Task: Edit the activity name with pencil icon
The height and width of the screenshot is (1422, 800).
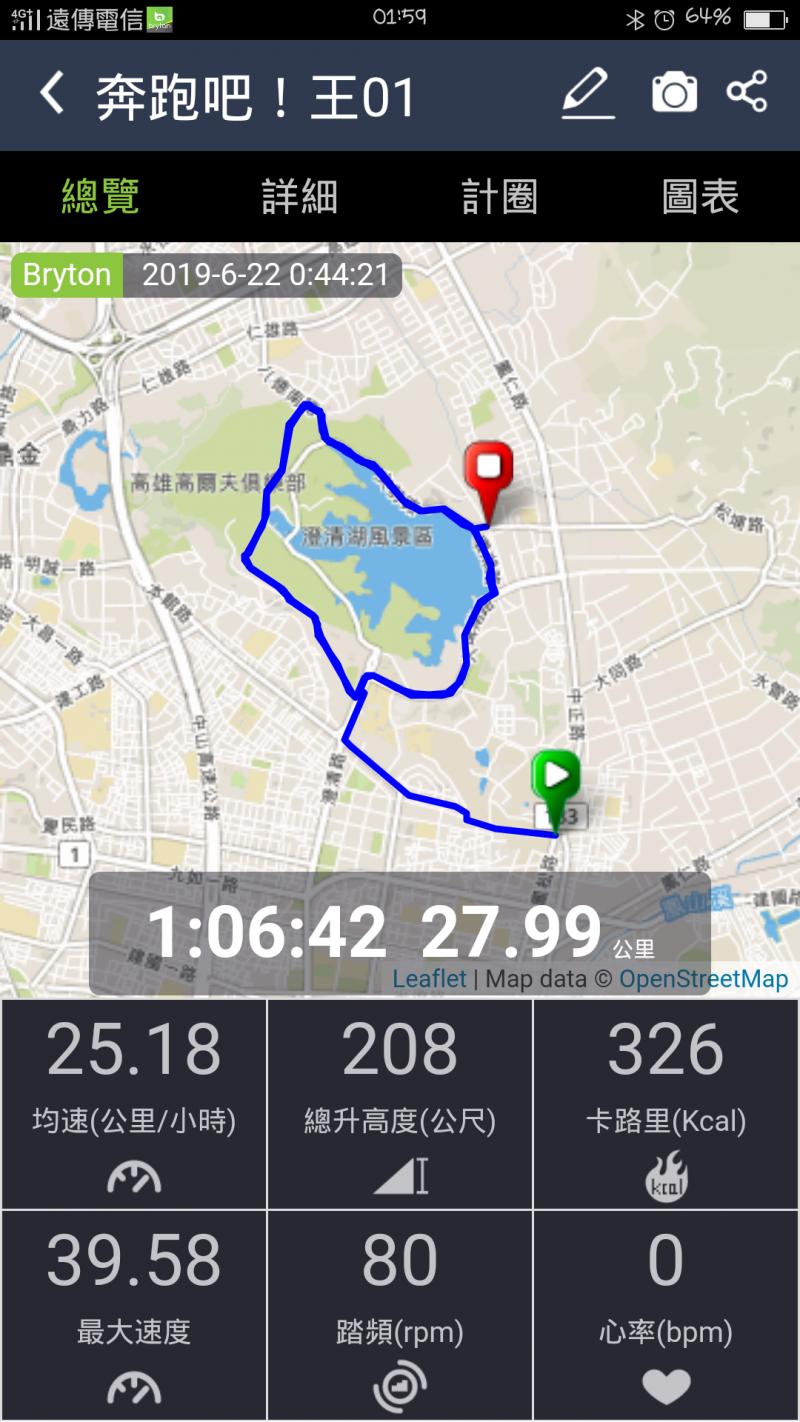Action: pos(587,94)
